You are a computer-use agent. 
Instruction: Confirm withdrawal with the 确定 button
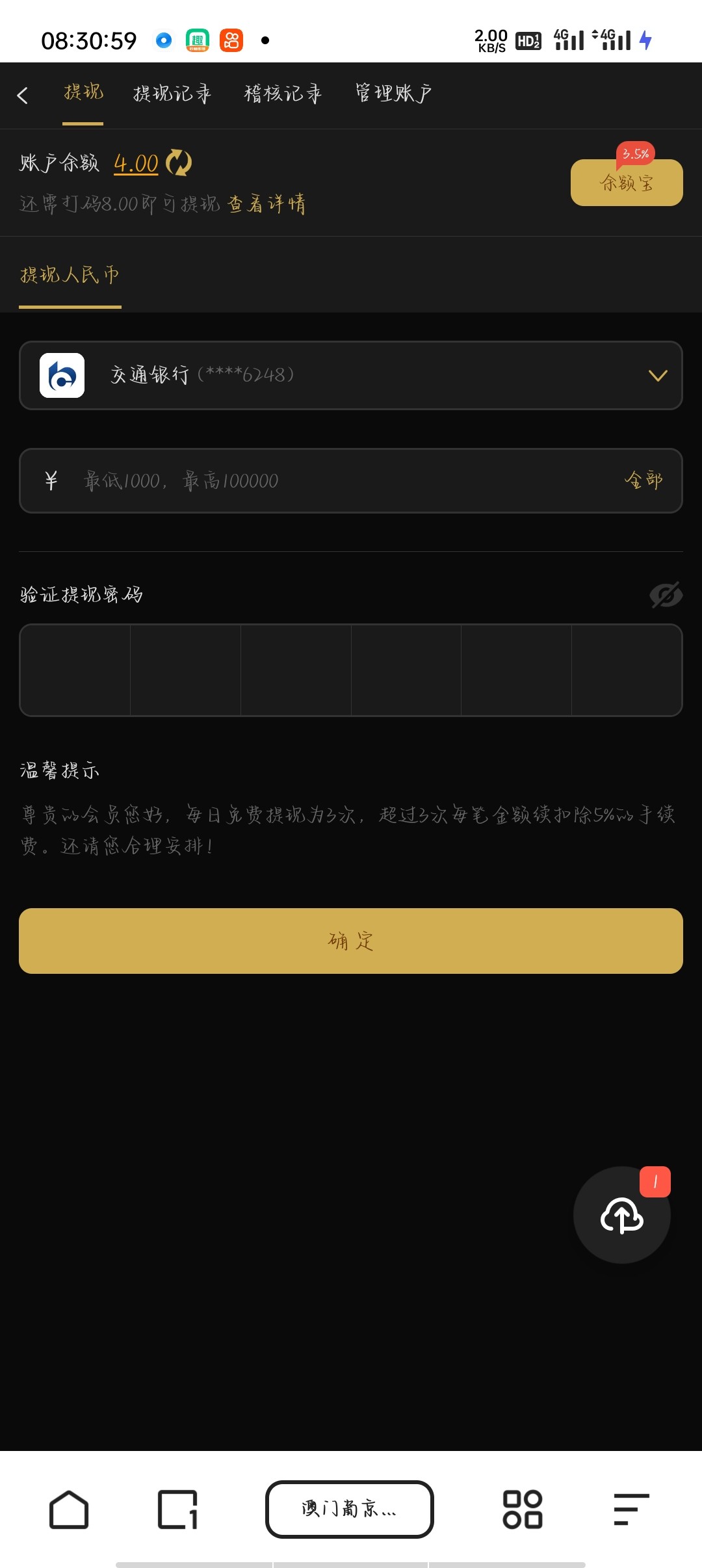pos(351,941)
